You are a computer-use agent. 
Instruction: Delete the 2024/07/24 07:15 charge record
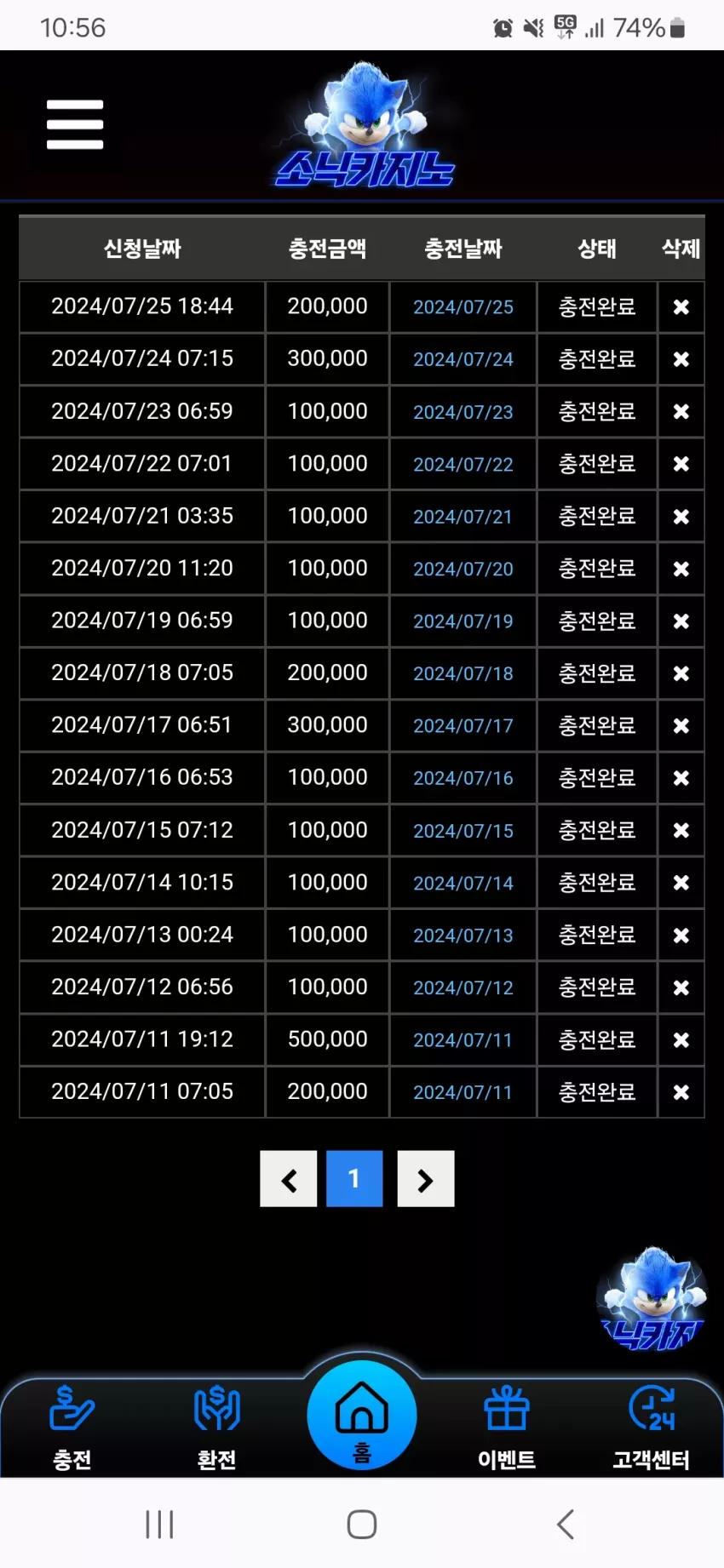(x=681, y=359)
